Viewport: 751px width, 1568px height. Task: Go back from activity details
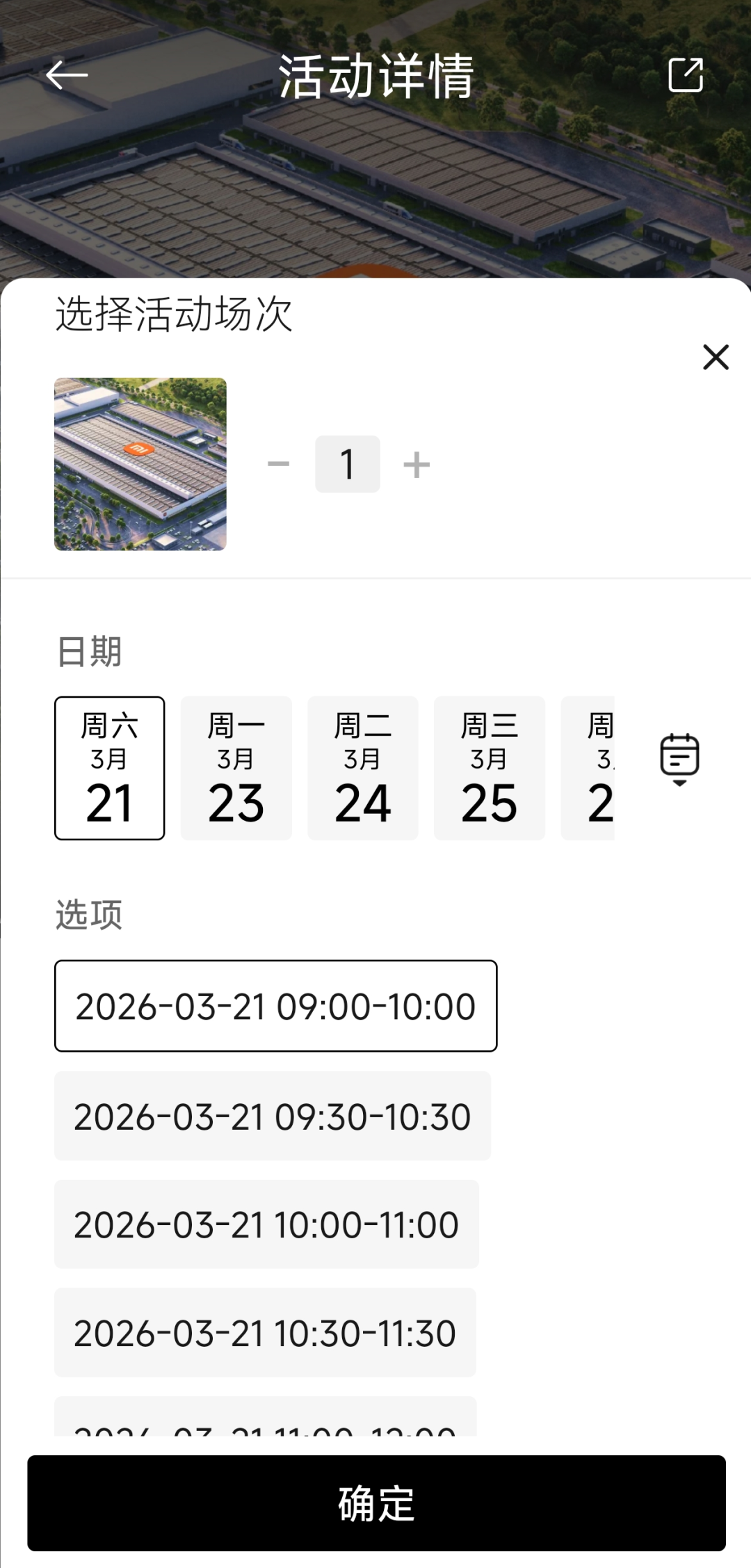click(x=67, y=75)
